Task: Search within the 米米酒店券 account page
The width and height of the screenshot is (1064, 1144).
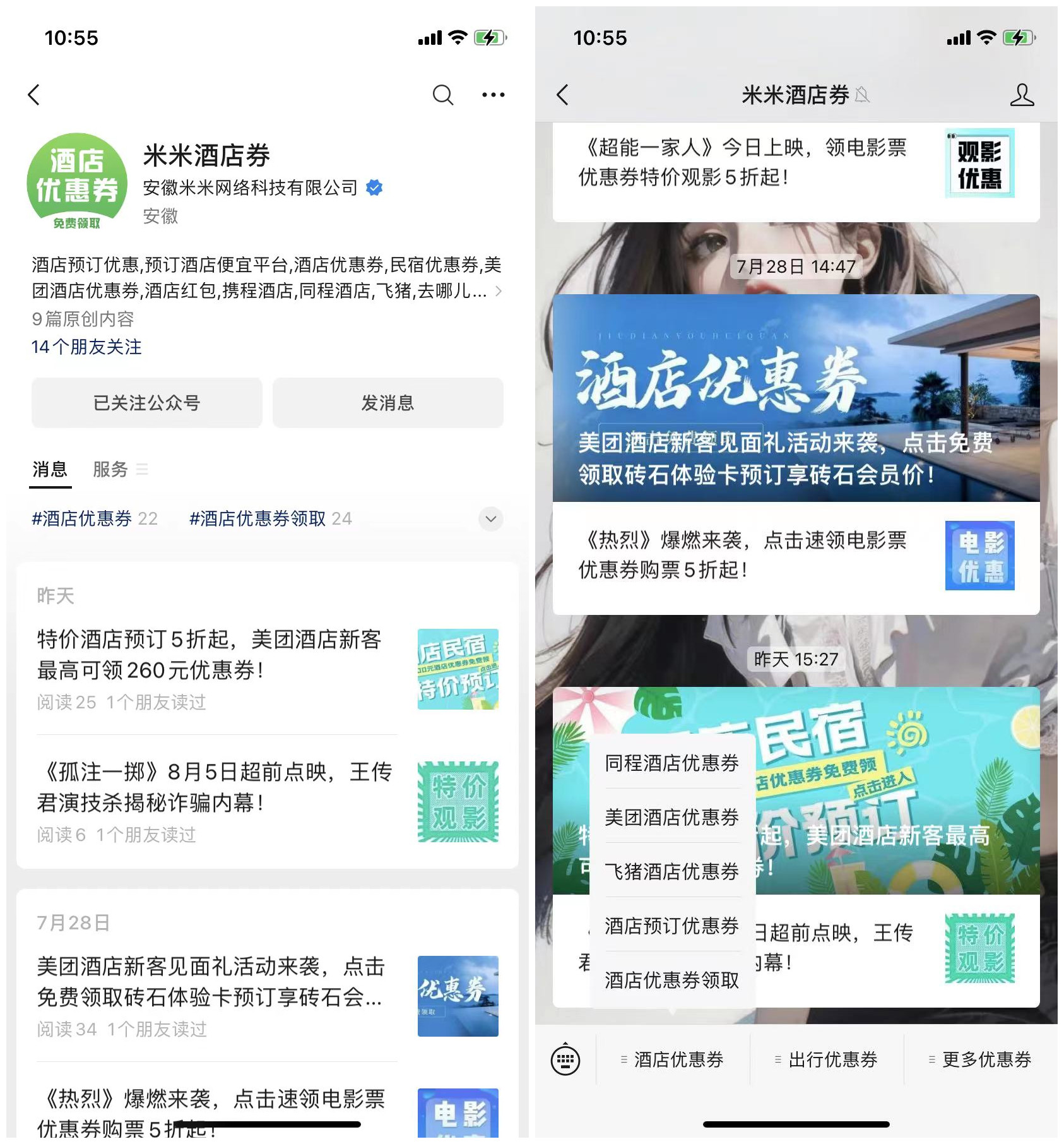Action: (443, 95)
